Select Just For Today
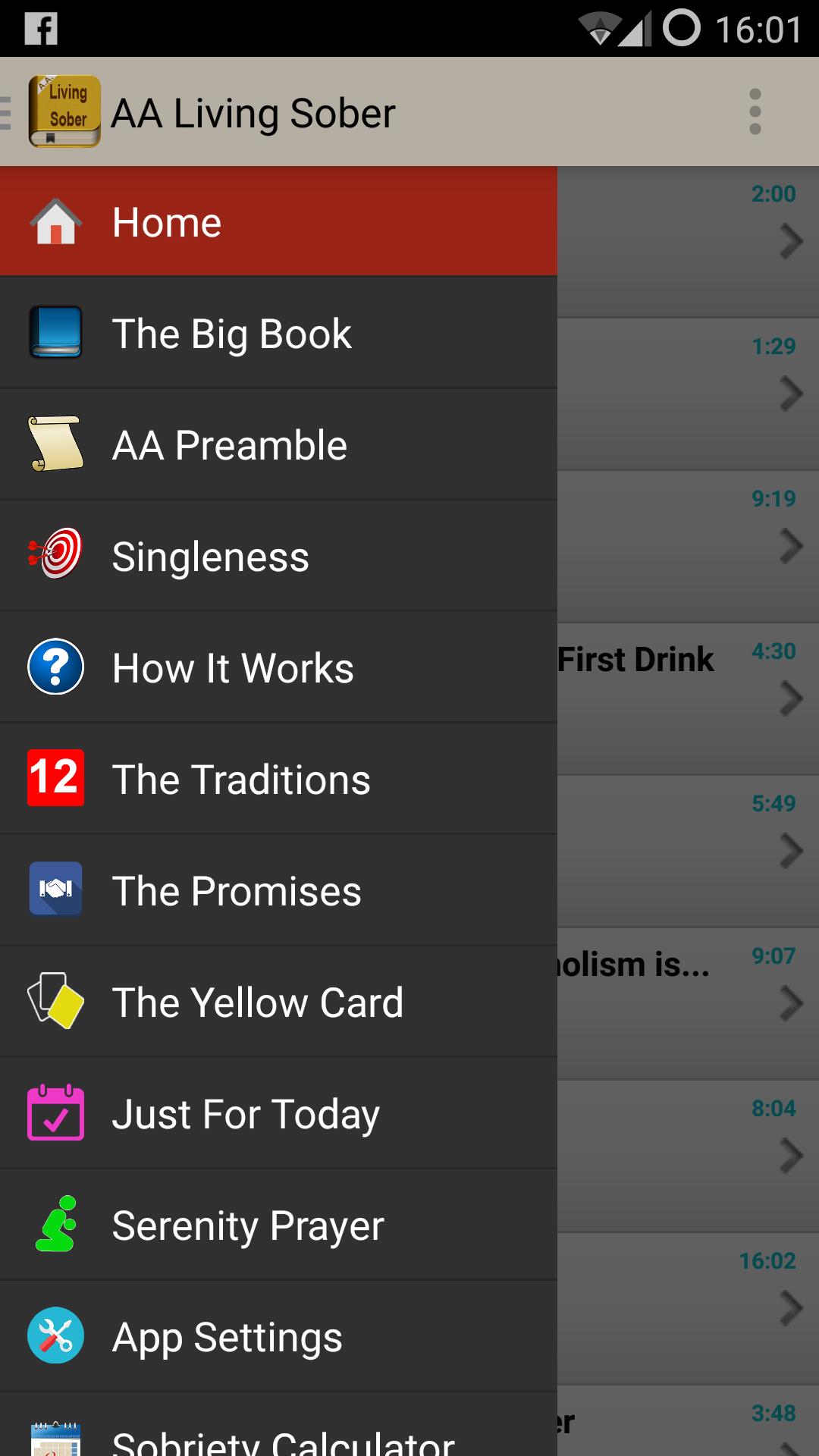Viewport: 819px width, 1456px height. click(x=278, y=1114)
